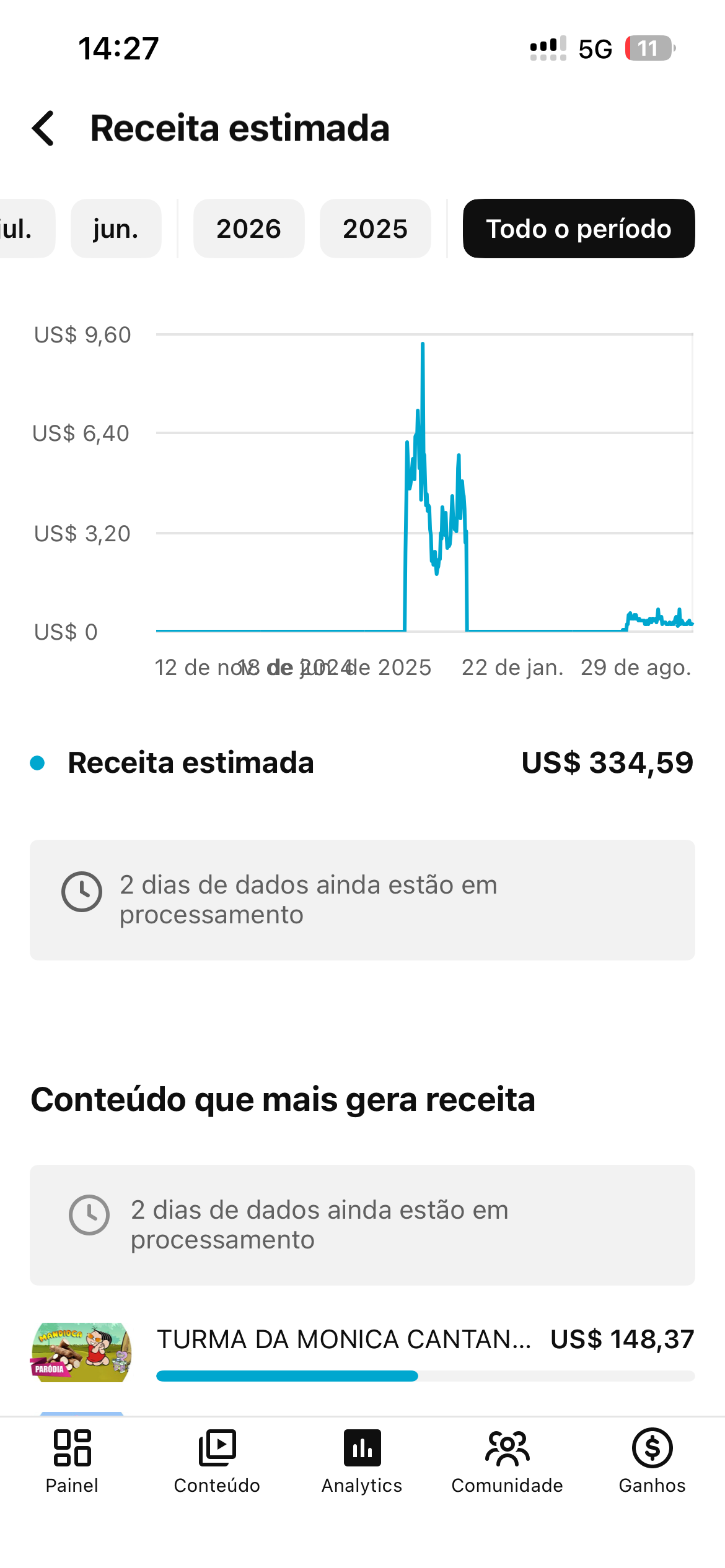The width and height of the screenshot is (725, 1568).
Task: Go back from Receita estimada
Action: 43,128
